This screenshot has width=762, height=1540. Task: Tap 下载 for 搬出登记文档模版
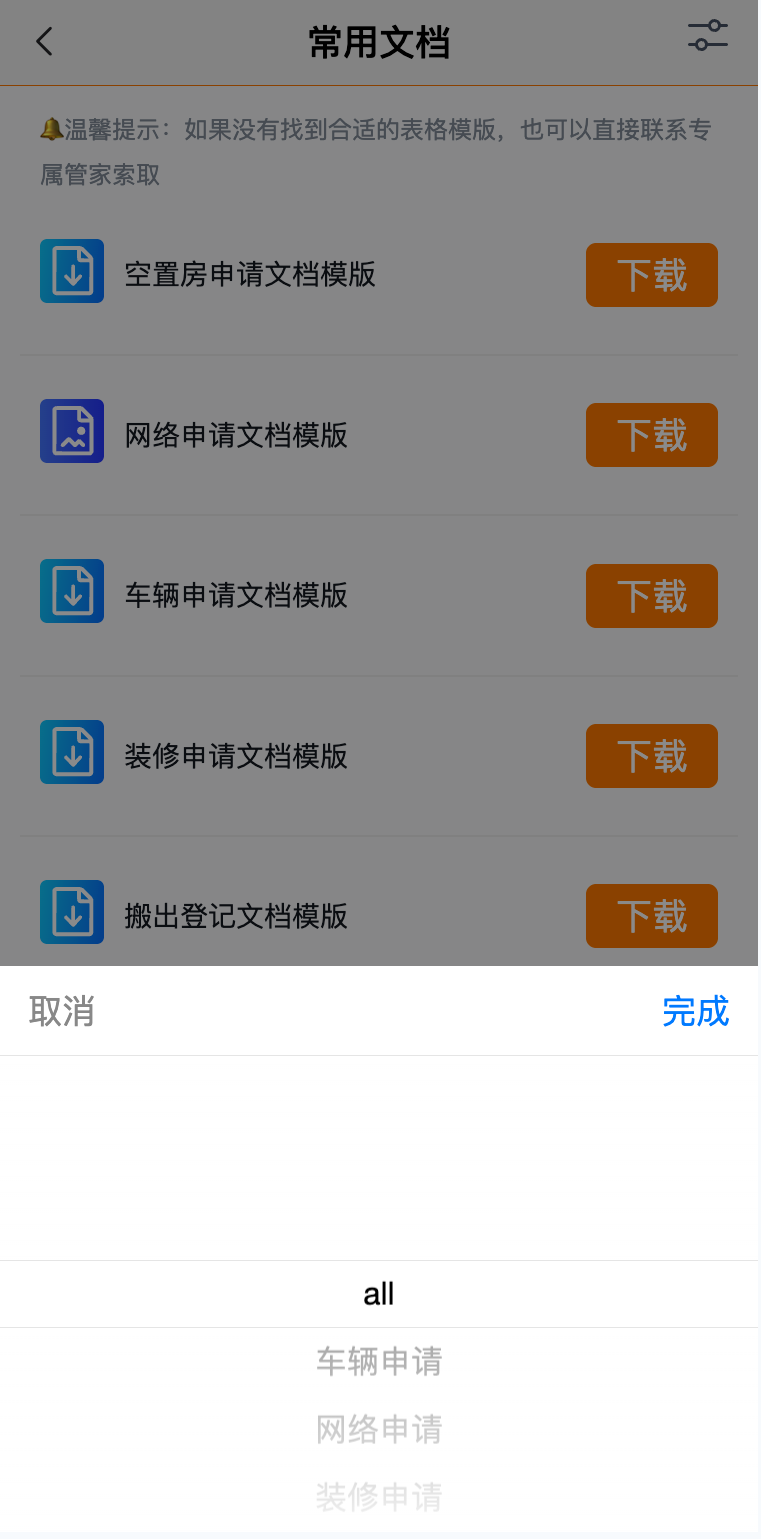pyautogui.click(x=651, y=916)
